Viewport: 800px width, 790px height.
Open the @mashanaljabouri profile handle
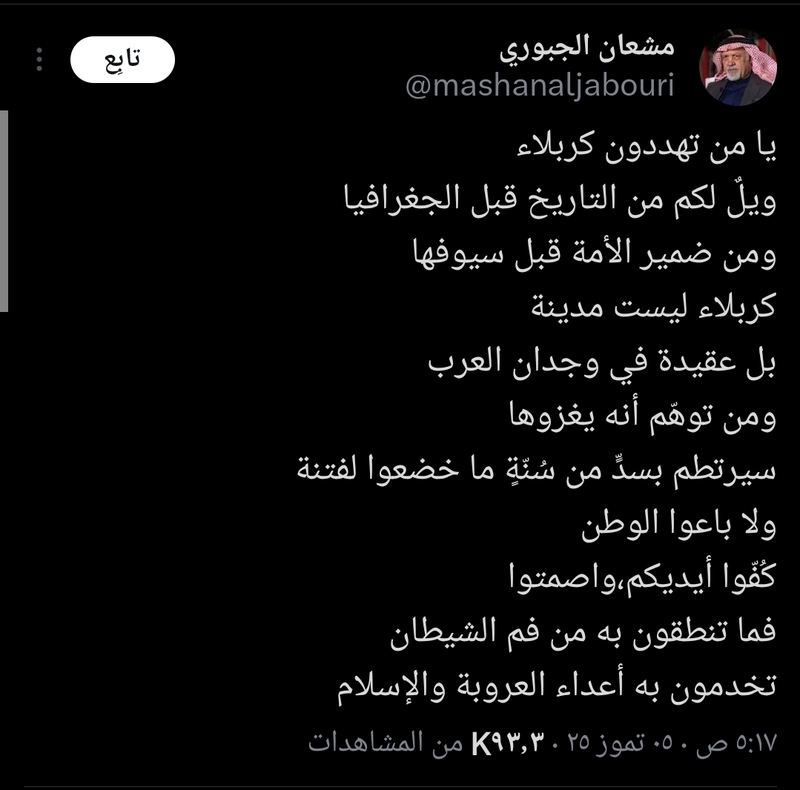[540, 86]
